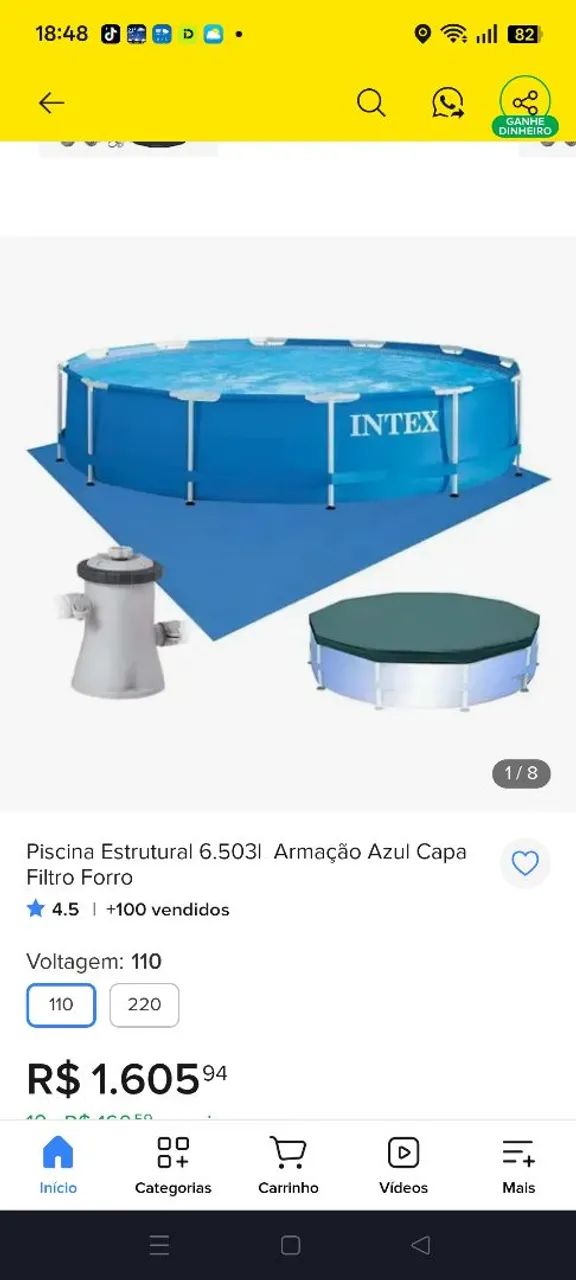Choose the 220 voltage option
576x1280 pixels.
click(144, 1005)
